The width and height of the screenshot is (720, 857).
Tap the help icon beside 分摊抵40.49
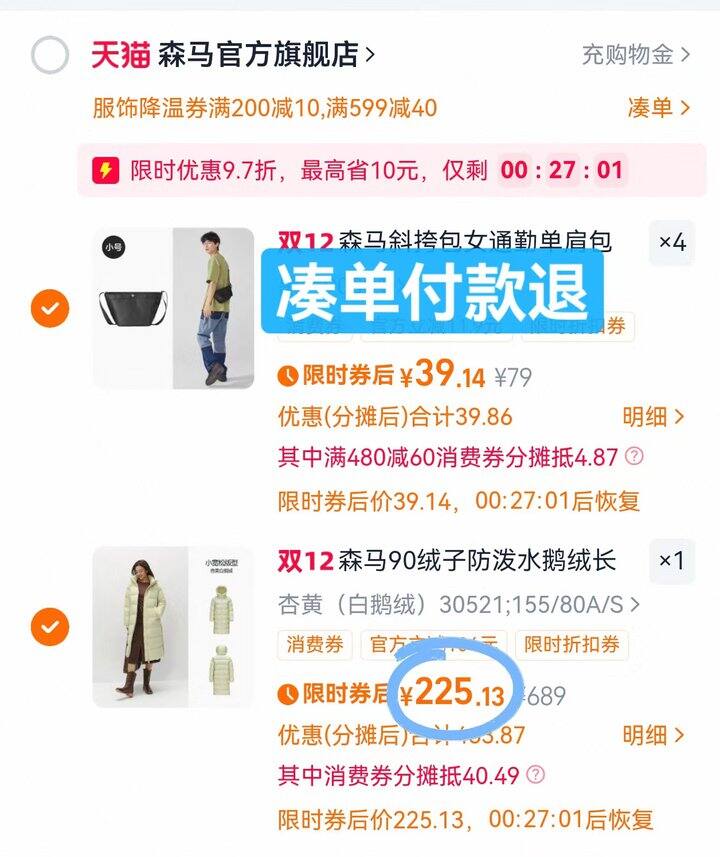tap(535, 774)
